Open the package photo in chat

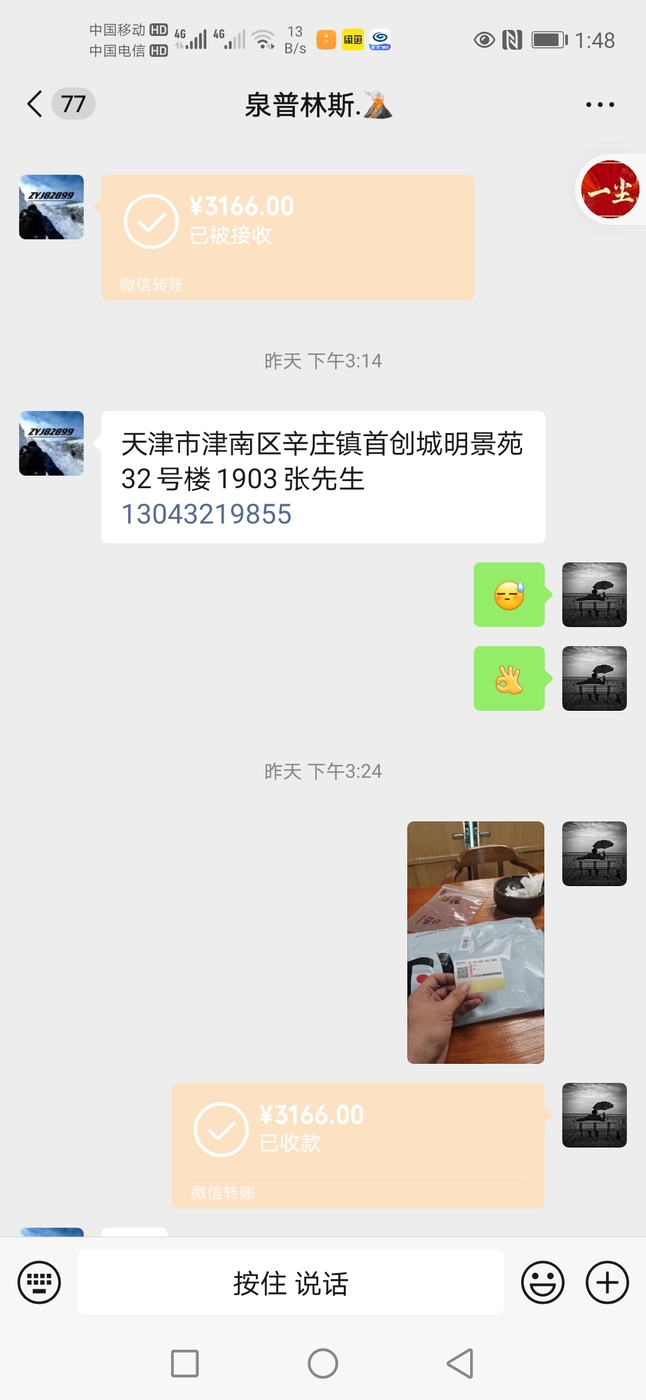point(475,942)
